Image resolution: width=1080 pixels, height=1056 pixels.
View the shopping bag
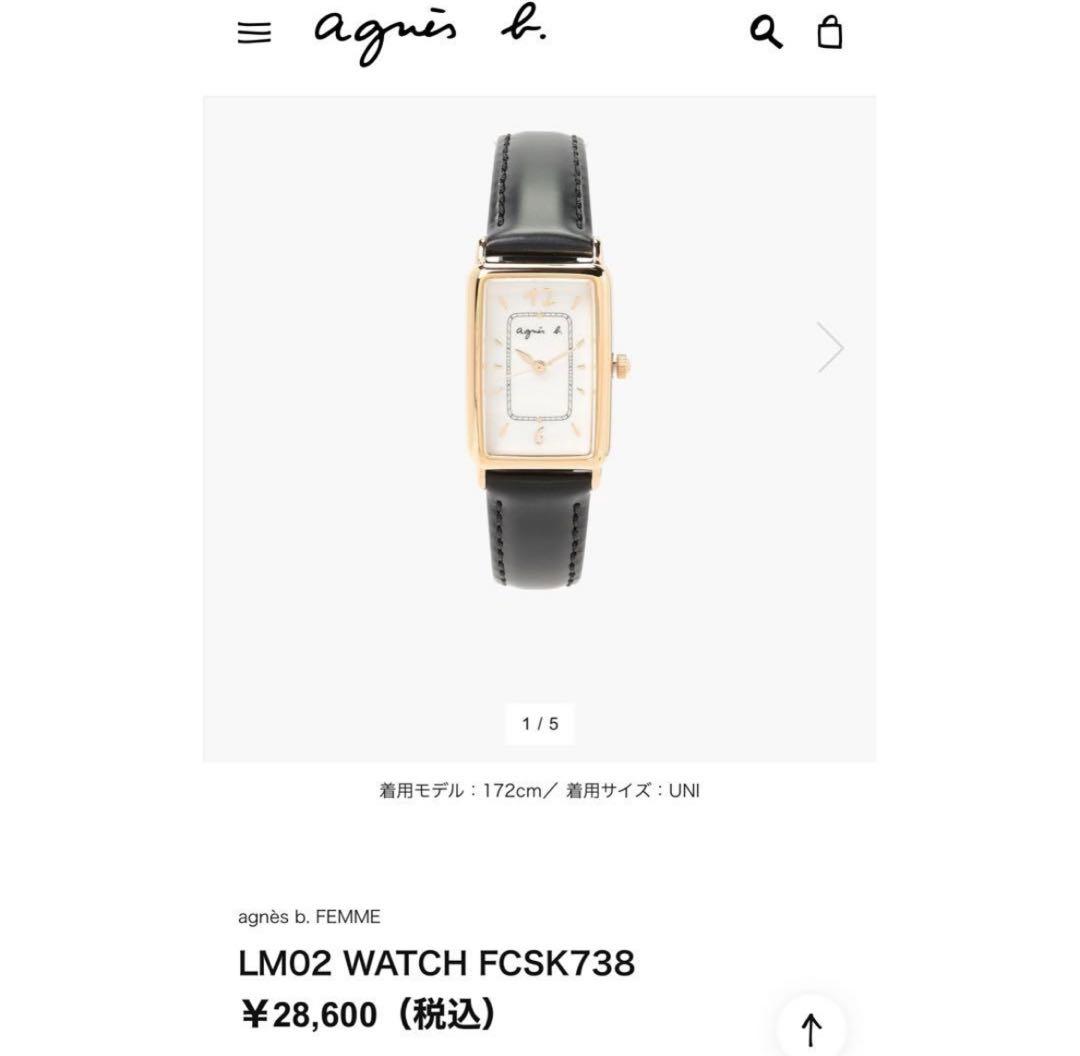click(830, 32)
